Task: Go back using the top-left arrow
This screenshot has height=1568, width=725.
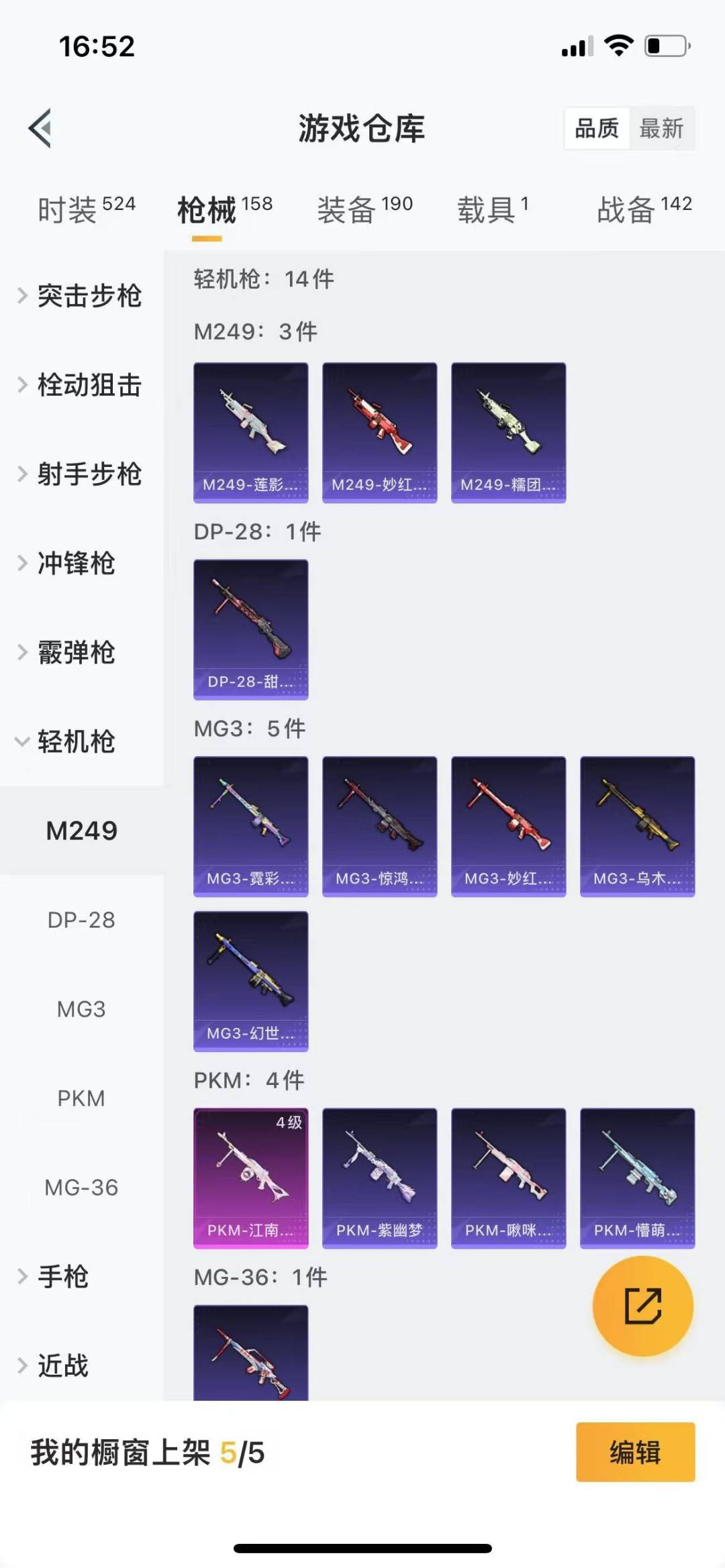Action: [x=40, y=127]
